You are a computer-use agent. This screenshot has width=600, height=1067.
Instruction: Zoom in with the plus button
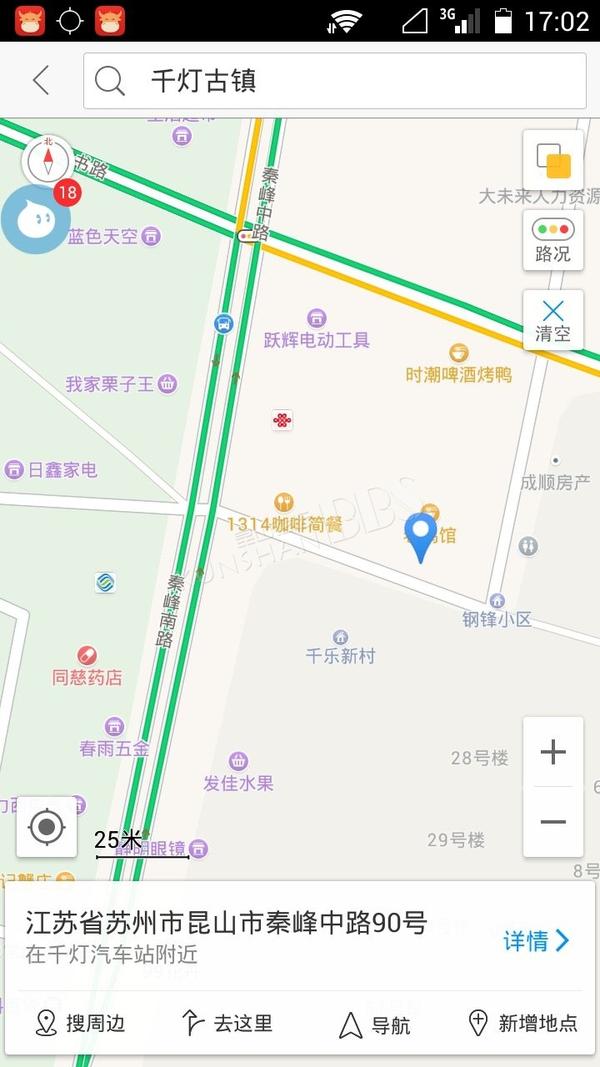coord(553,752)
